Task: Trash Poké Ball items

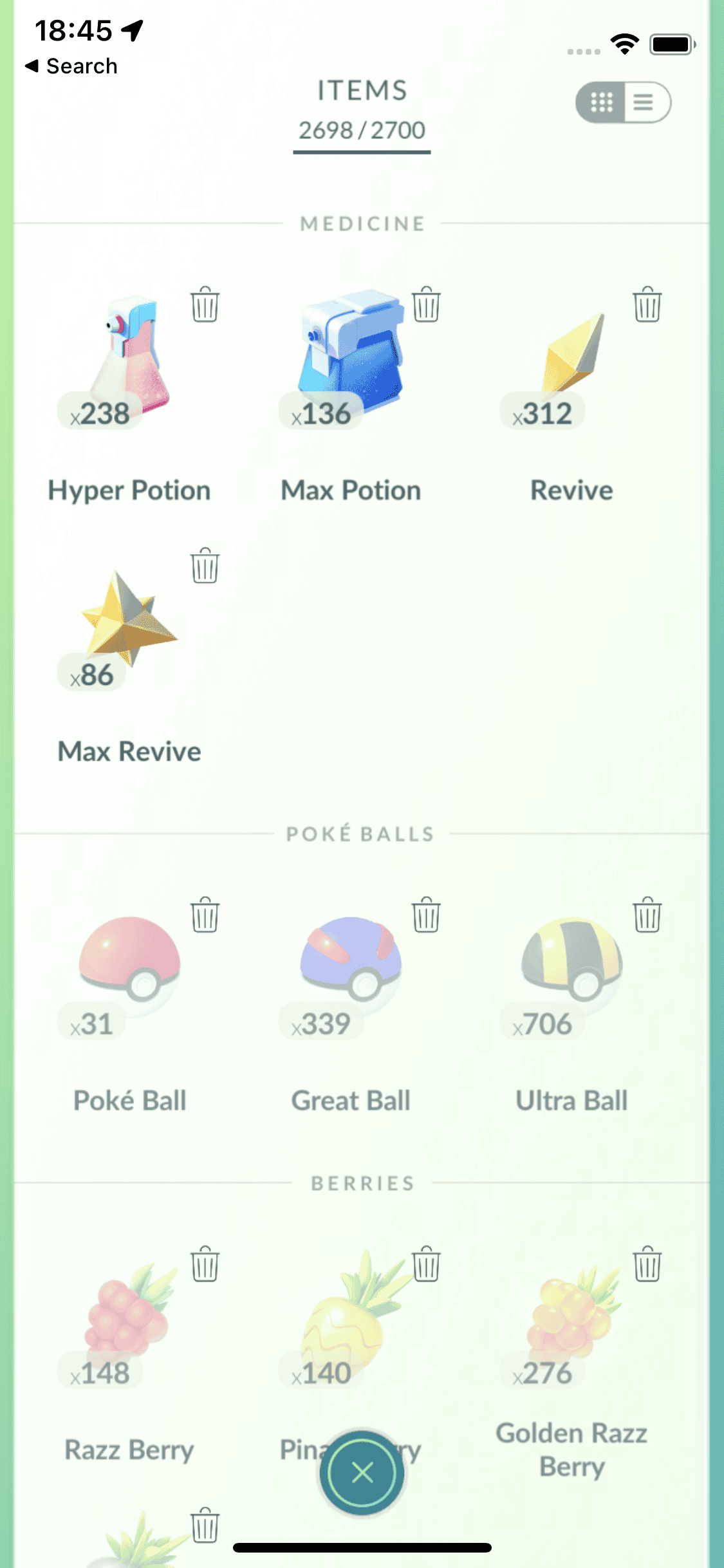Action: coord(205,915)
